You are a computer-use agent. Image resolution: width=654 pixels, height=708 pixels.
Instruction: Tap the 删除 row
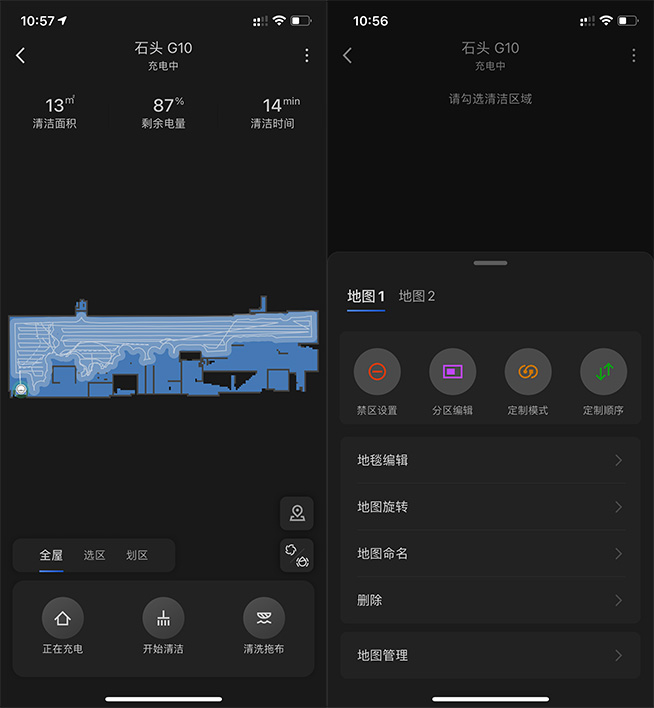point(490,600)
